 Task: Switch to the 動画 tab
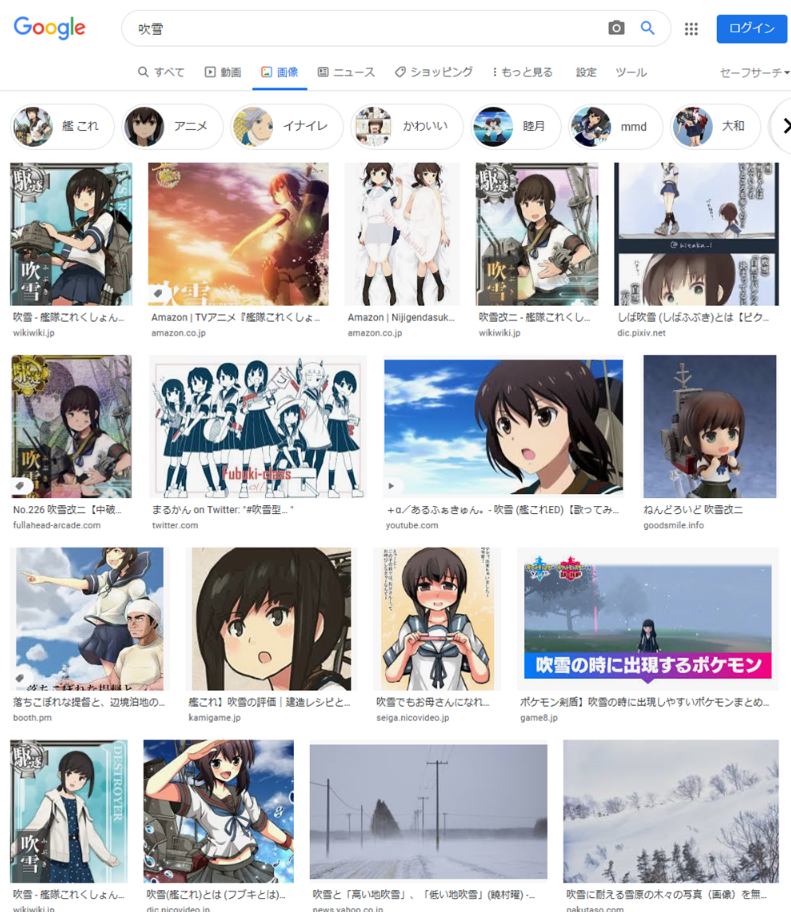pos(223,72)
